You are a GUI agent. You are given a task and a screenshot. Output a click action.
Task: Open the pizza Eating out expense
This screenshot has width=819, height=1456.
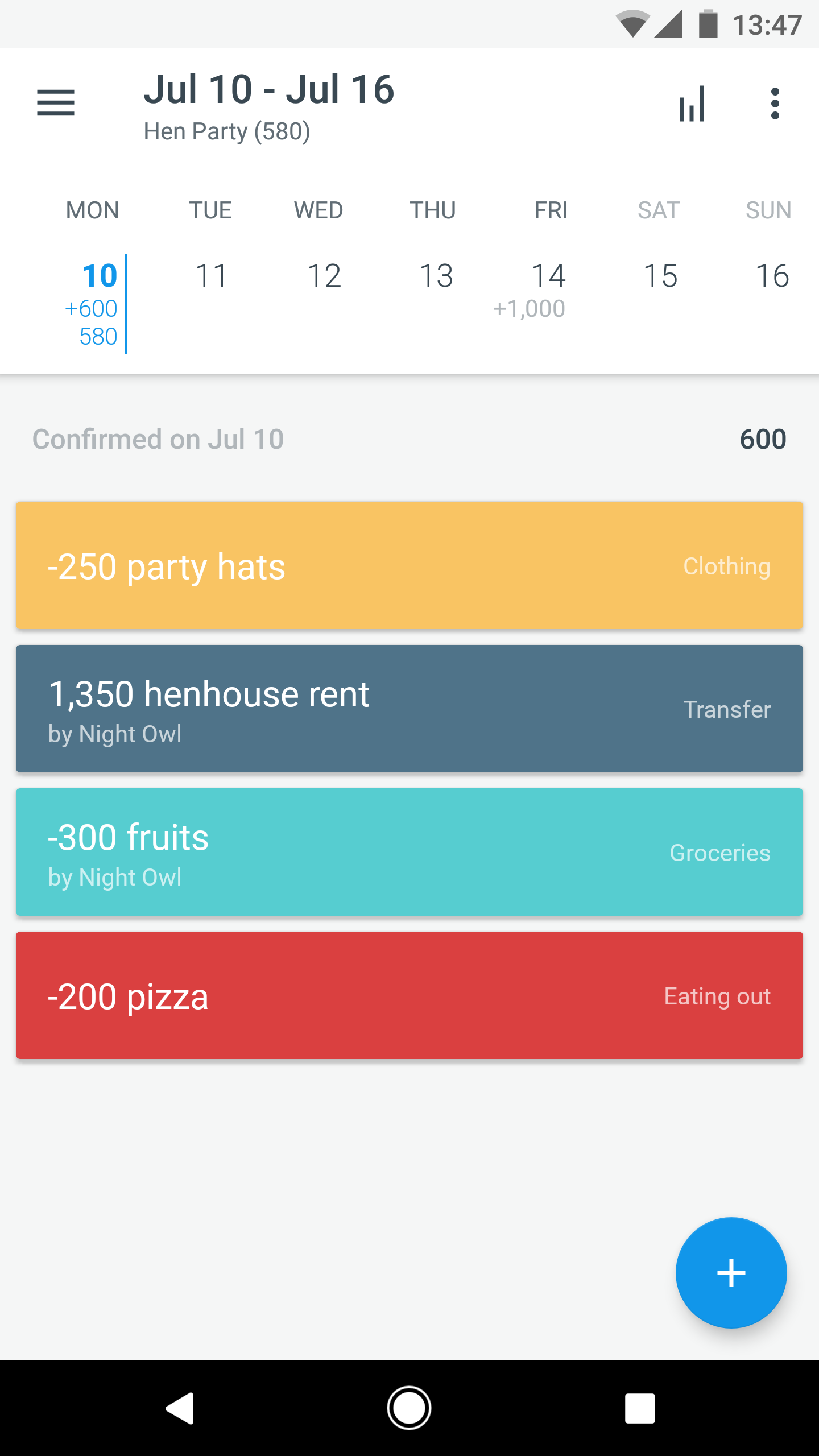point(409,995)
